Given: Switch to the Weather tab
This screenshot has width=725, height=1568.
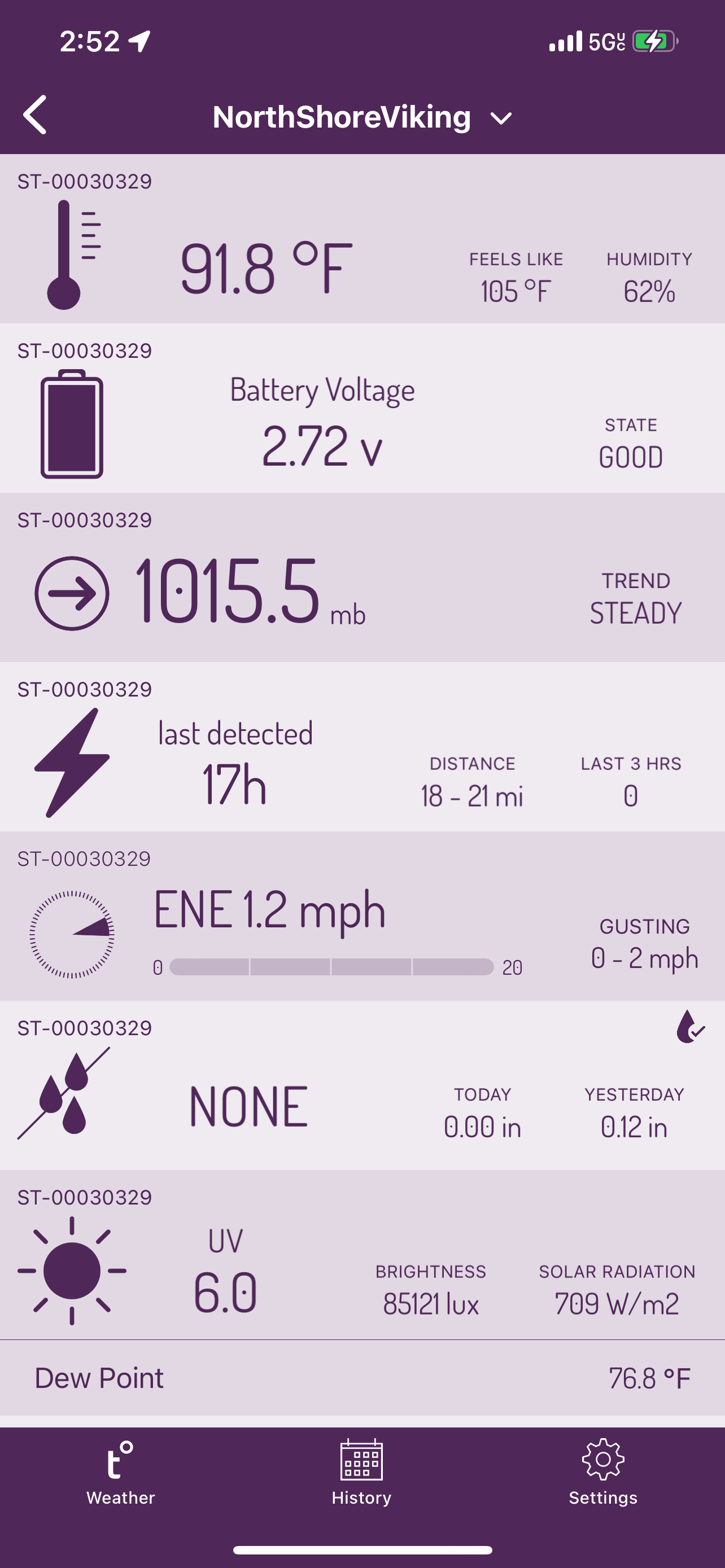Looking at the screenshot, I should point(120,1473).
